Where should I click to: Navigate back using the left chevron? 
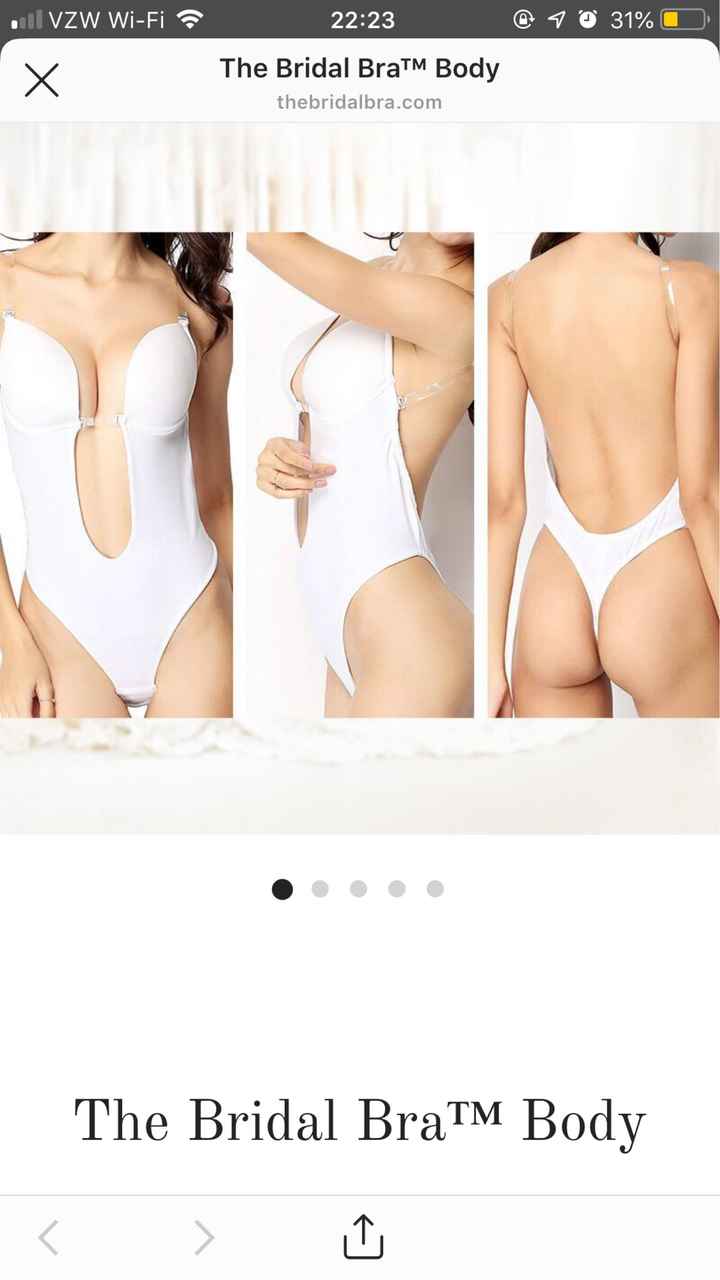48,1237
